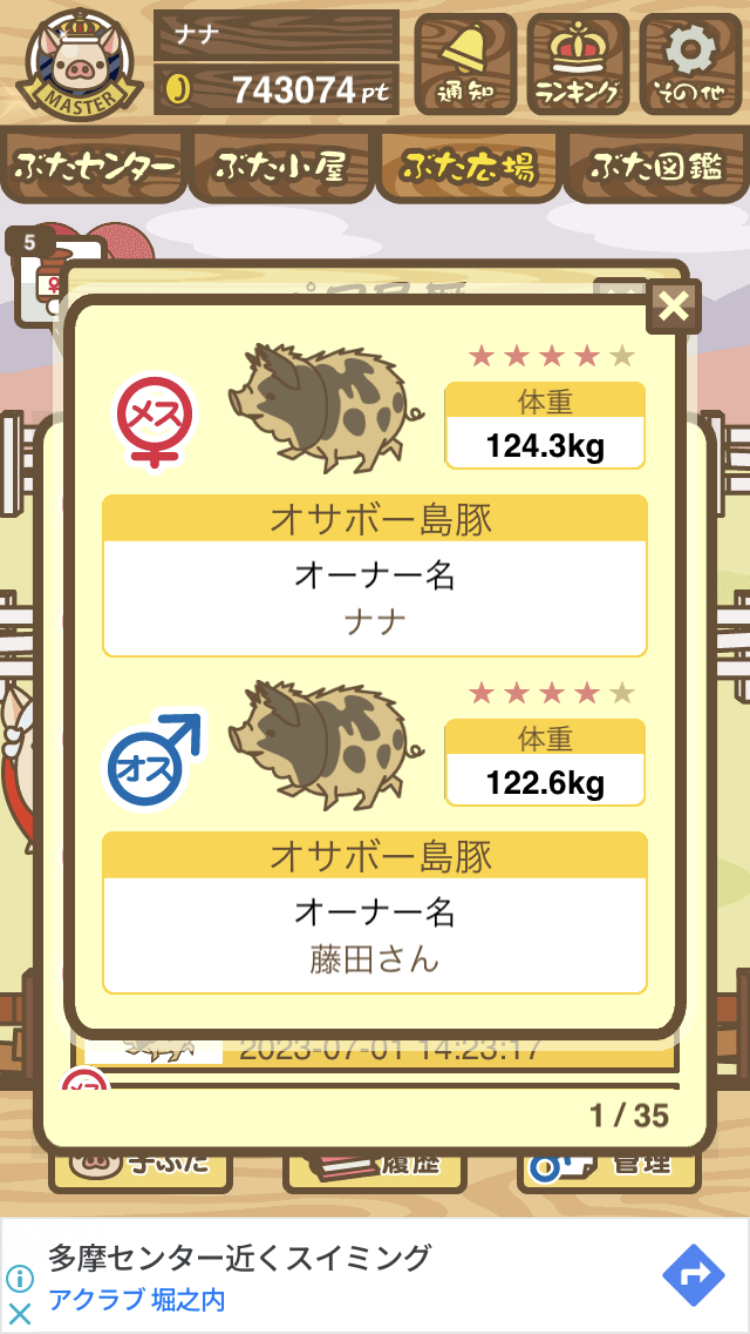Image resolution: width=750 pixels, height=1334 pixels.
Task: Close the ad with the X icon
Action: 19,1313
